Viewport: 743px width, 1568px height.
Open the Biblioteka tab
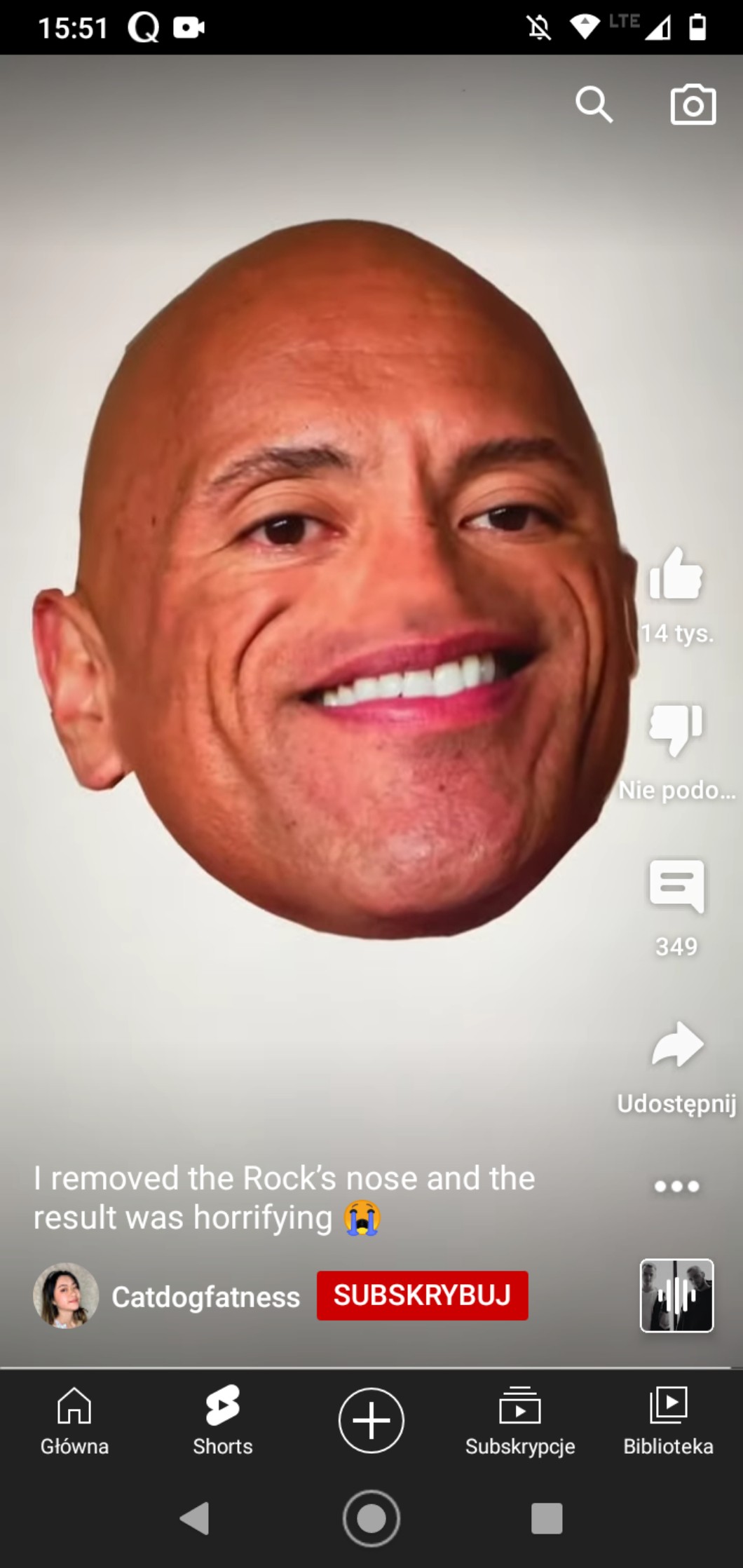[x=668, y=1420]
